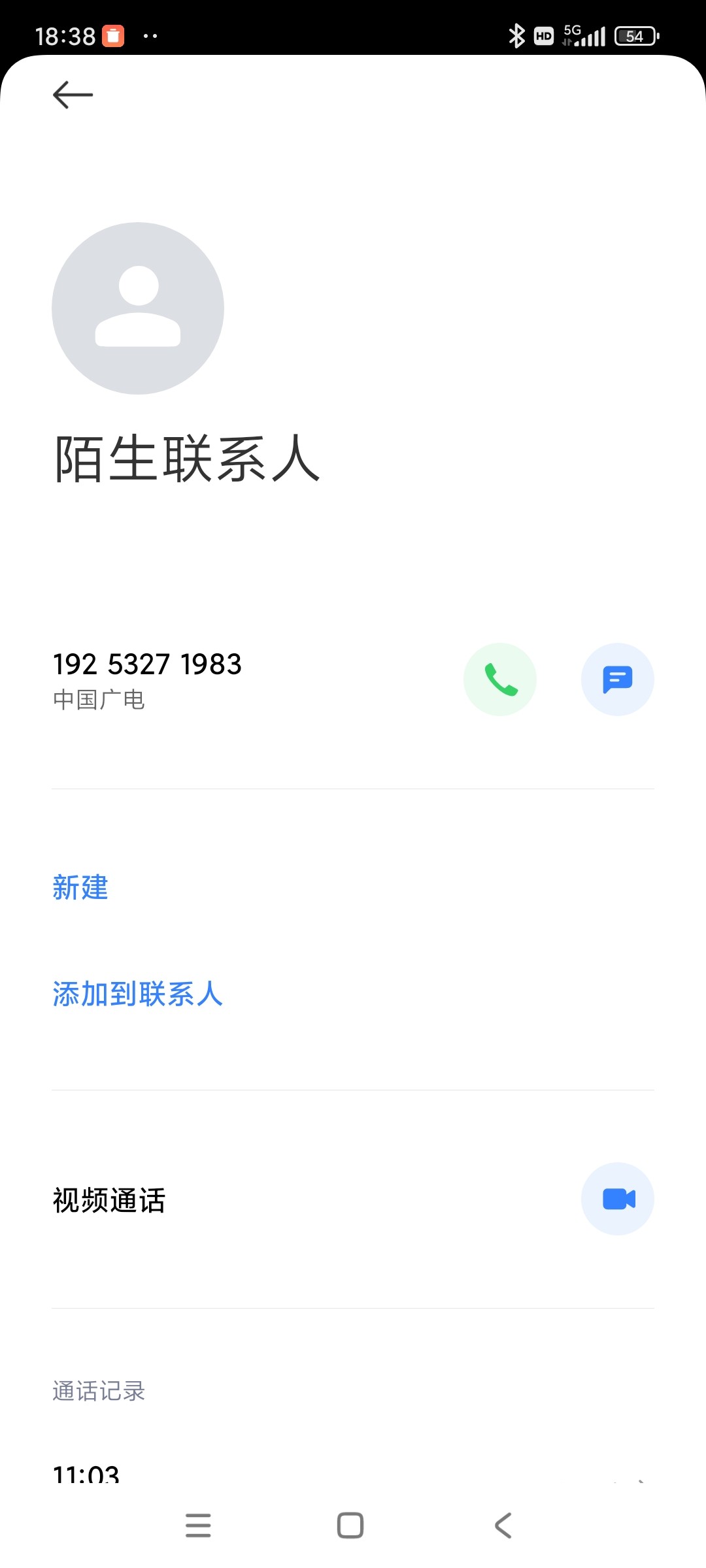Screen dimensions: 706x1568
Task: Open recent apps from the navigation bar
Action: 198,1526
